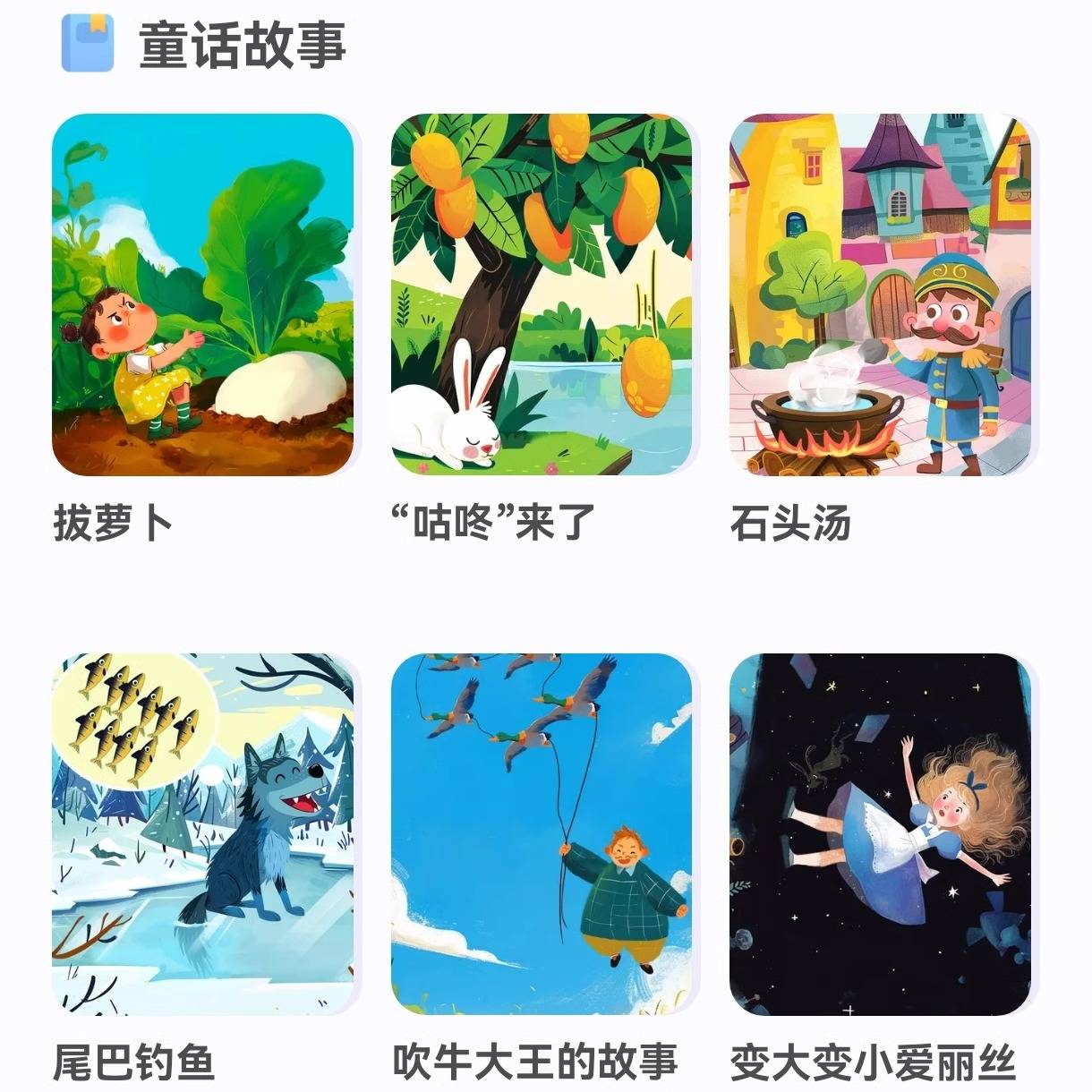The width and height of the screenshot is (1092, 1092).
Task: Select the "咕咚"来了 story card
Action: pos(542,294)
